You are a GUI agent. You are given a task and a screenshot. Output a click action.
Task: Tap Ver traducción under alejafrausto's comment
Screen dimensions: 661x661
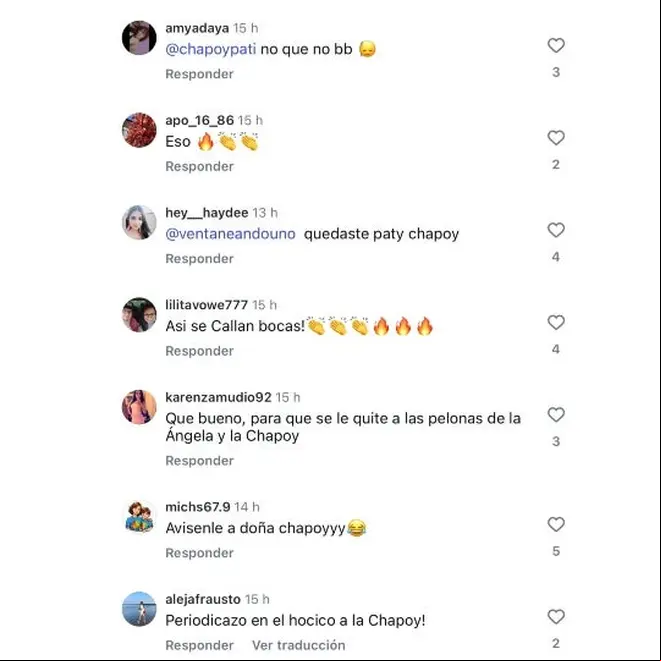pos(298,645)
